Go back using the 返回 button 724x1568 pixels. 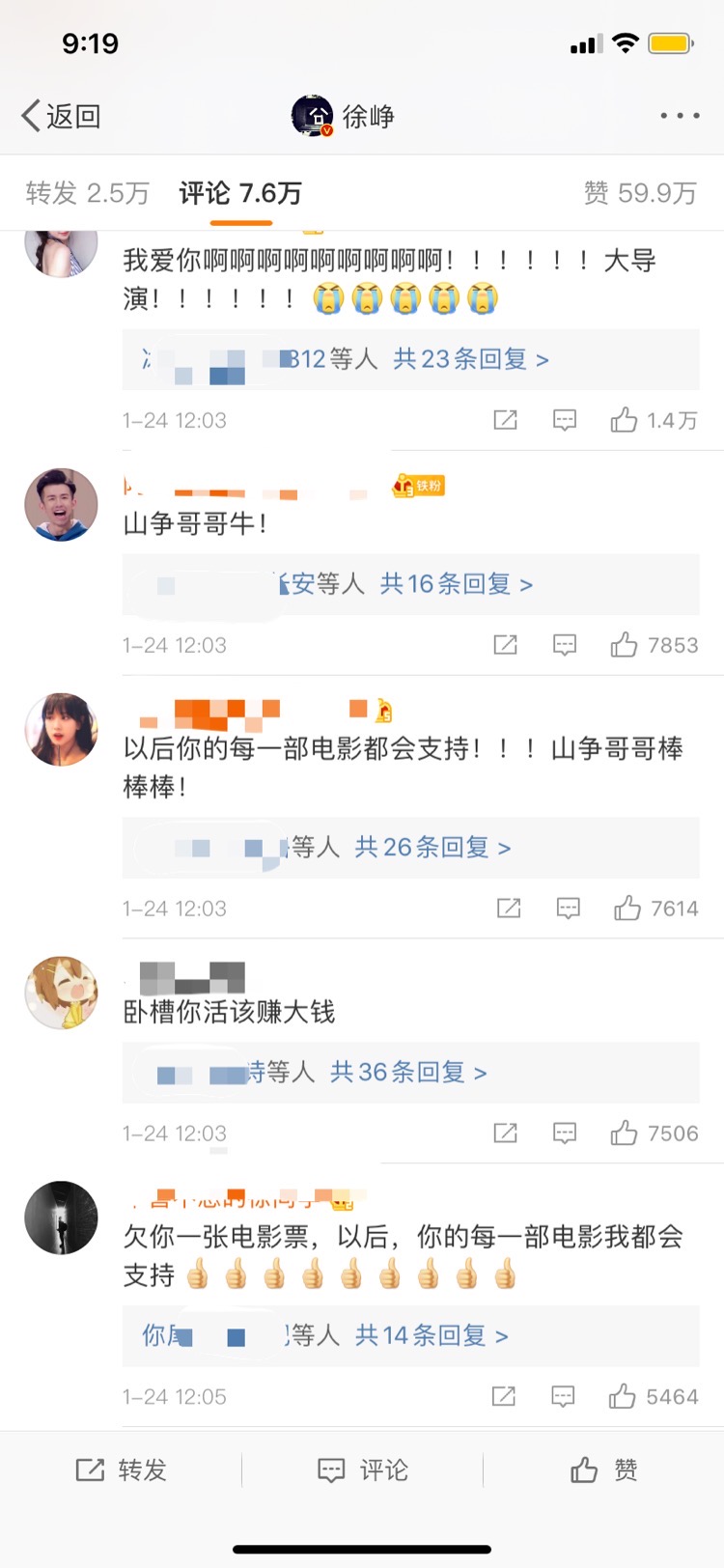[x=61, y=116]
